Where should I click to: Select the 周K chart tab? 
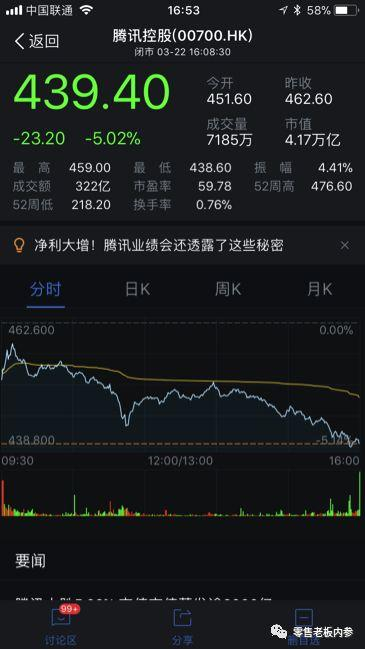tap(228, 289)
